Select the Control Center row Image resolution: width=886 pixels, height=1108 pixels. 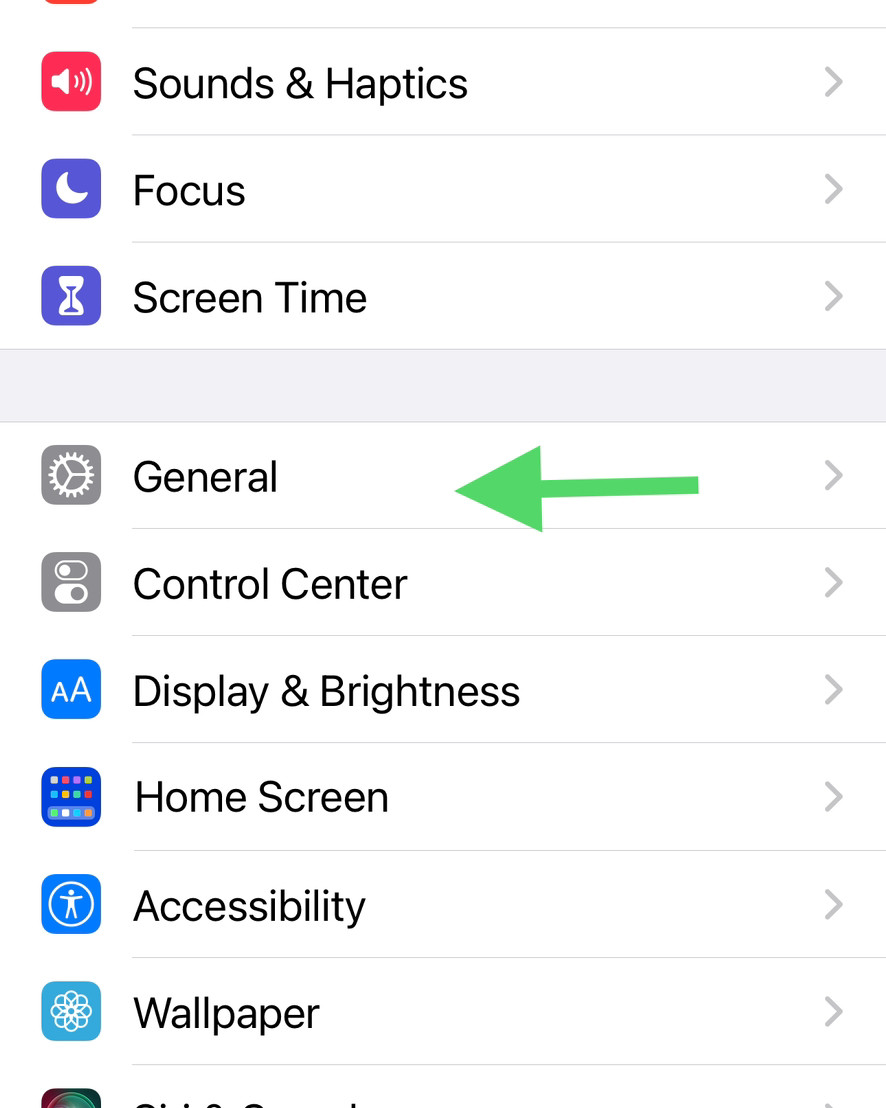(x=270, y=583)
